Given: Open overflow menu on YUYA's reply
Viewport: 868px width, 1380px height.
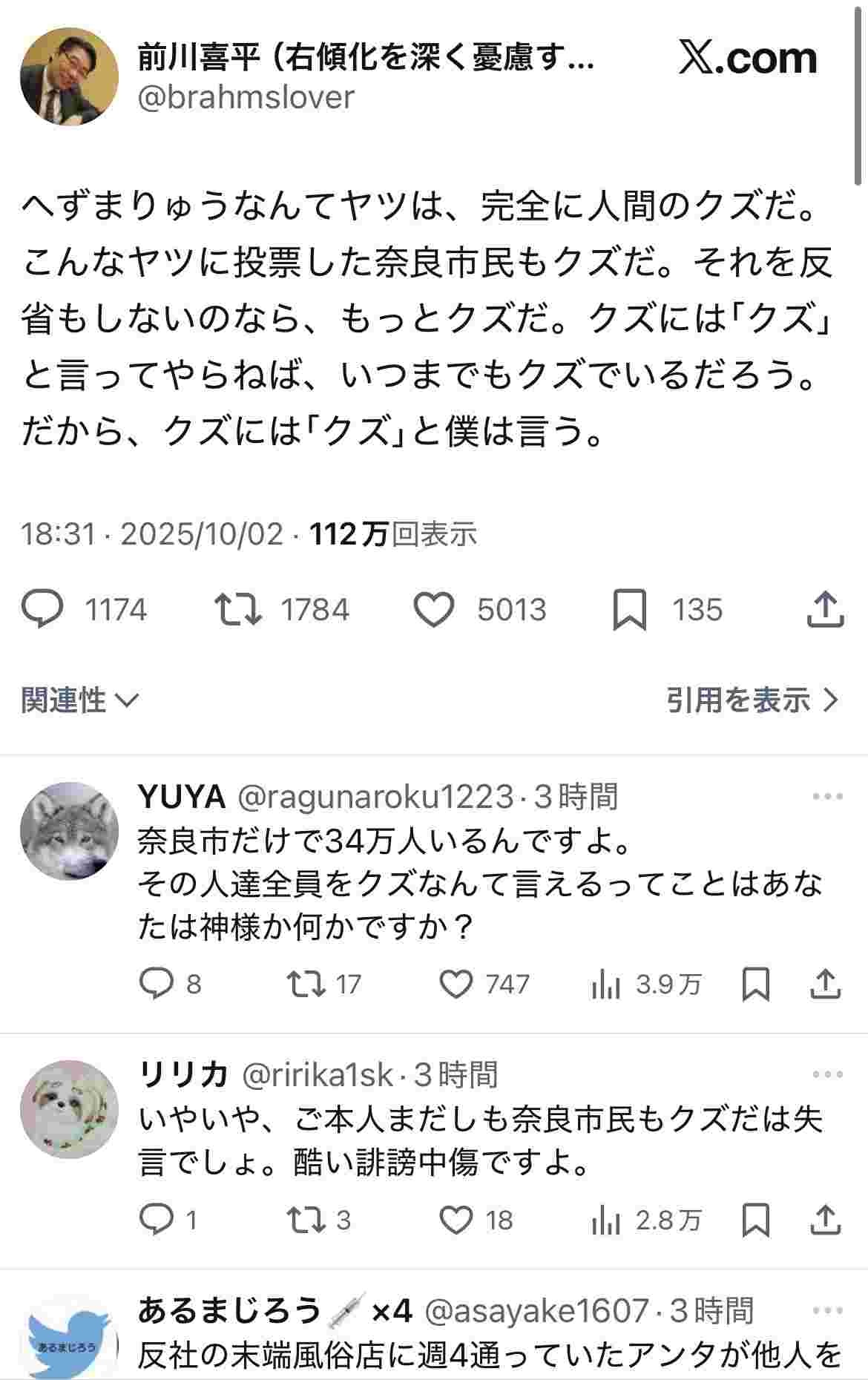Looking at the screenshot, I should [827, 797].
